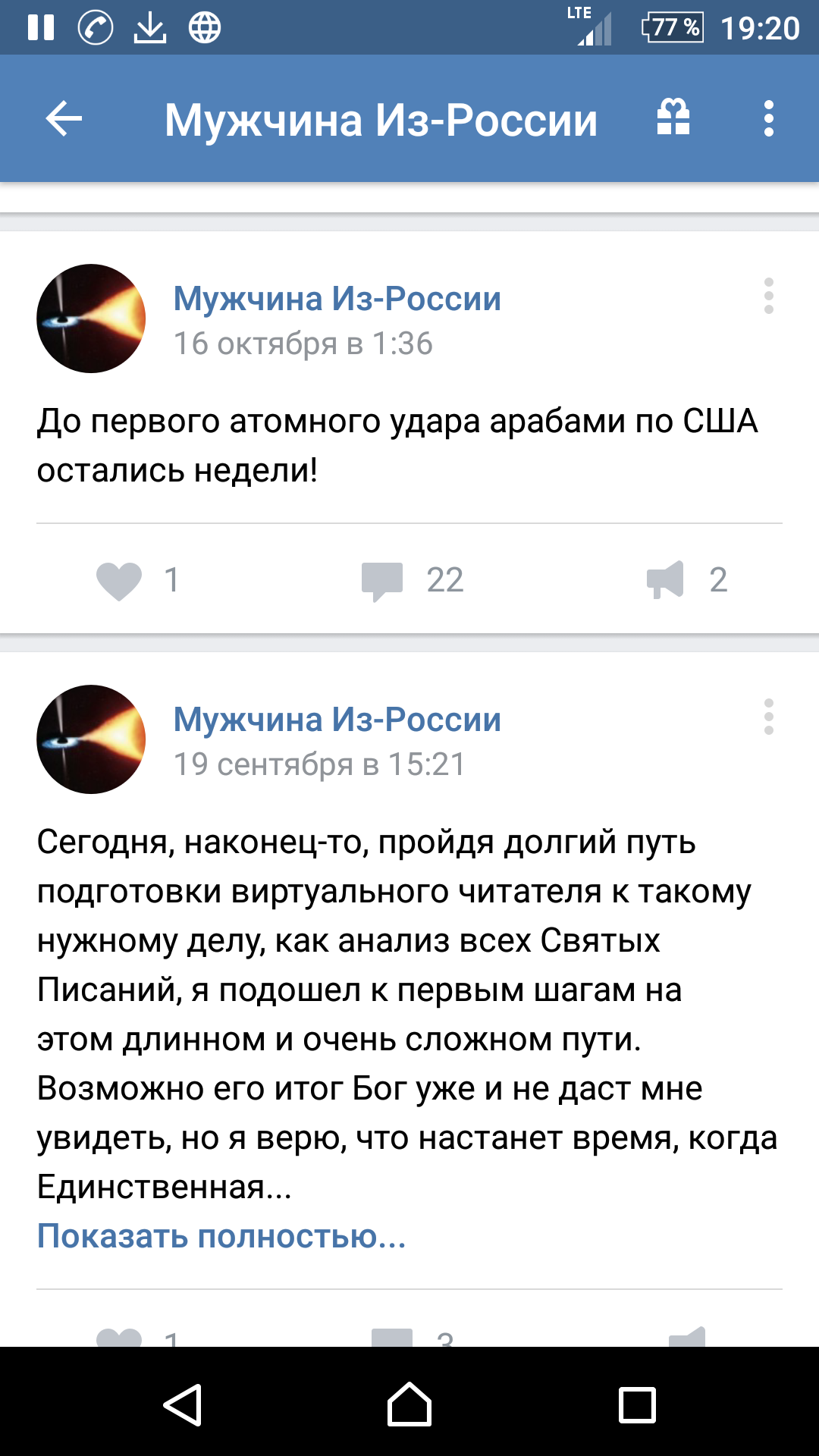Open recent apps from the navigation bar

637,1405
